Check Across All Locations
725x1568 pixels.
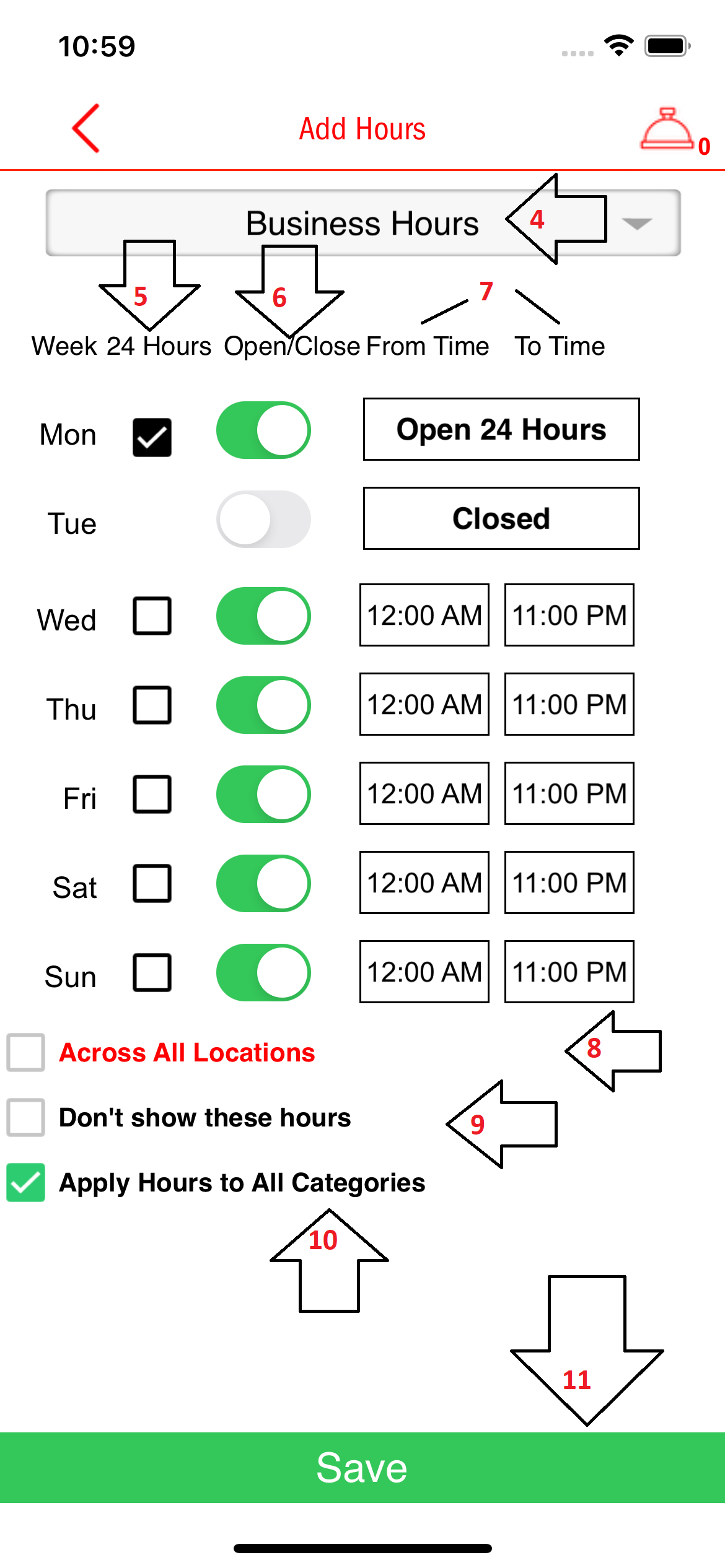26,1052
